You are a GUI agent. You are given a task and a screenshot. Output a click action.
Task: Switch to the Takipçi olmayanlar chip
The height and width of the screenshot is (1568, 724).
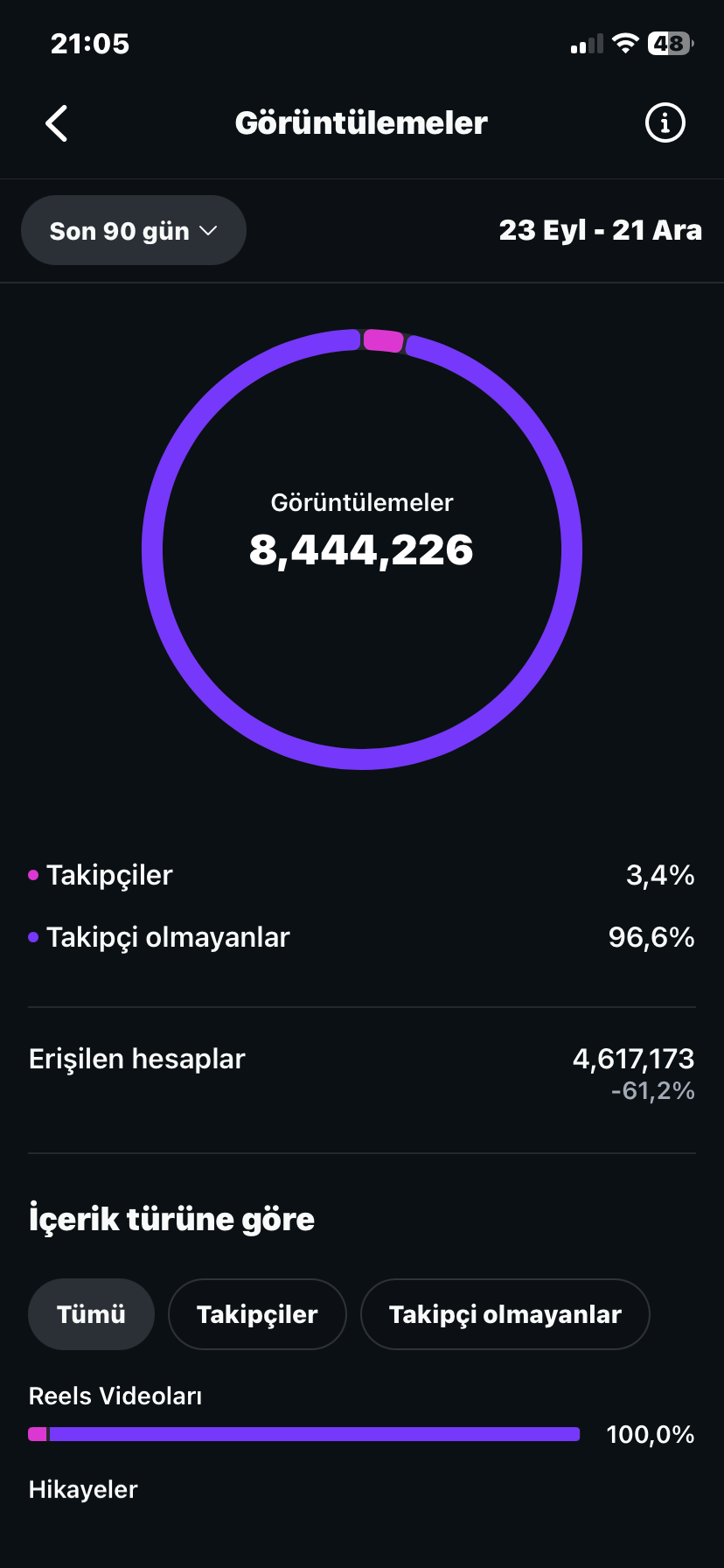[505, 1314]
